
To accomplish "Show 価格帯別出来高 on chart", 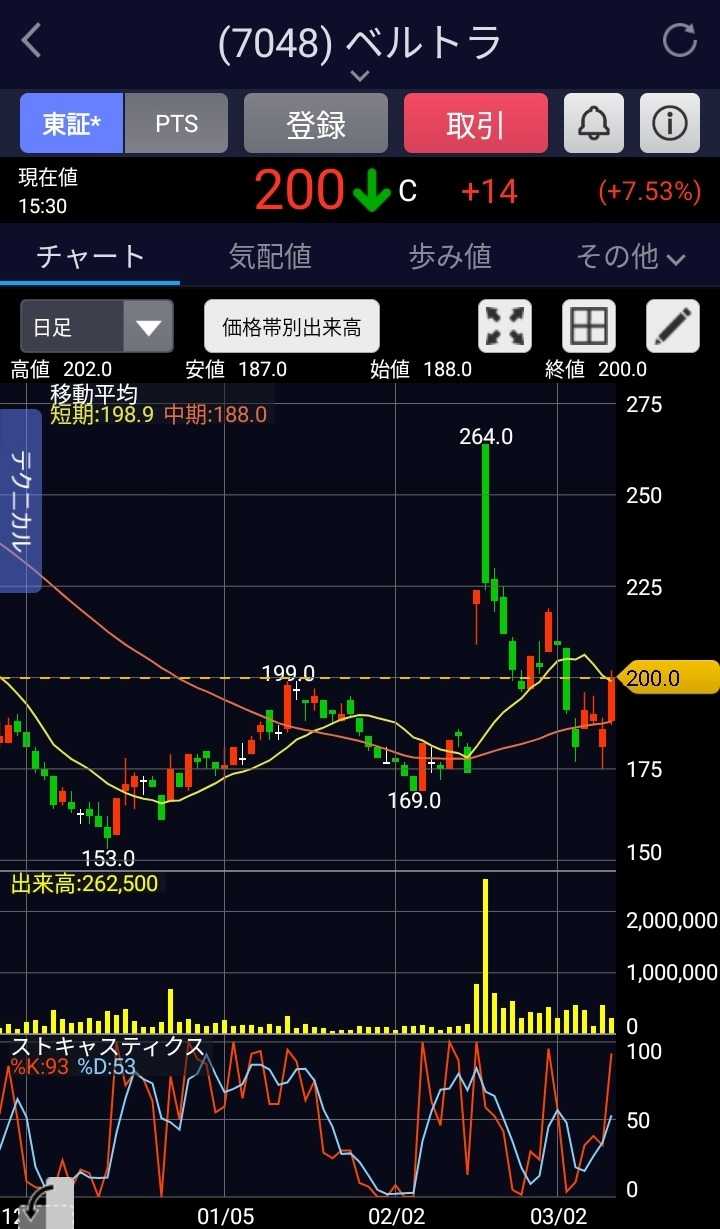I will (292, 327).
